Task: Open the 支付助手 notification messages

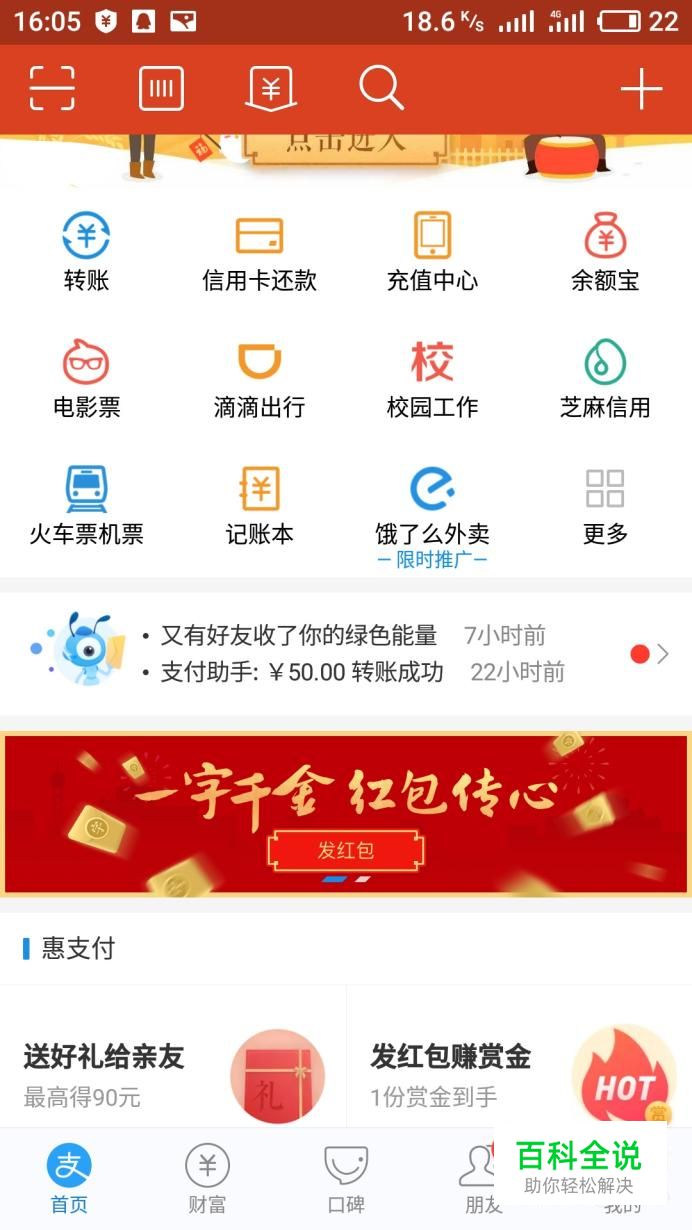Action: (x=352, y=672)
